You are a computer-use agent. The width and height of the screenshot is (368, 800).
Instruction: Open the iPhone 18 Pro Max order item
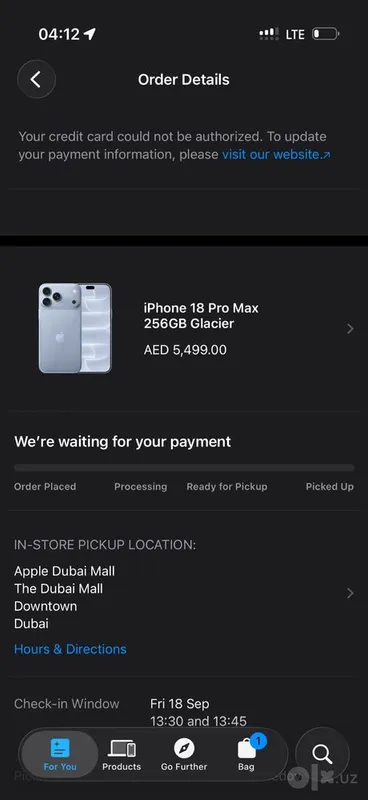pos(184,329)
